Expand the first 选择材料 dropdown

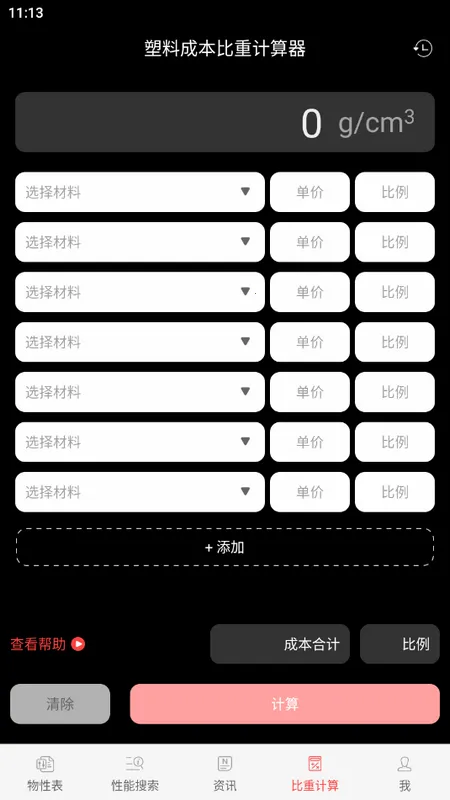(140, 192)
